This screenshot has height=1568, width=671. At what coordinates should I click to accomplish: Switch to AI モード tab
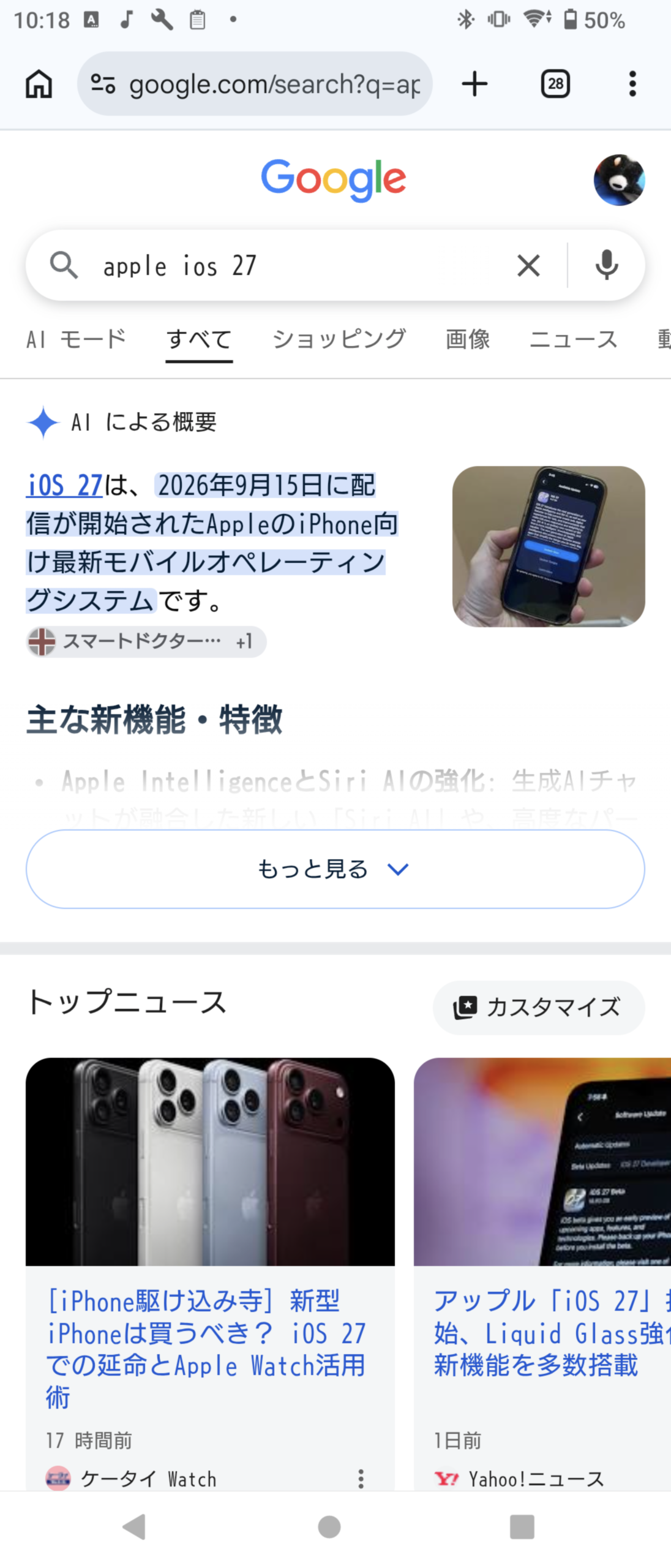click(x=77, y=339)
